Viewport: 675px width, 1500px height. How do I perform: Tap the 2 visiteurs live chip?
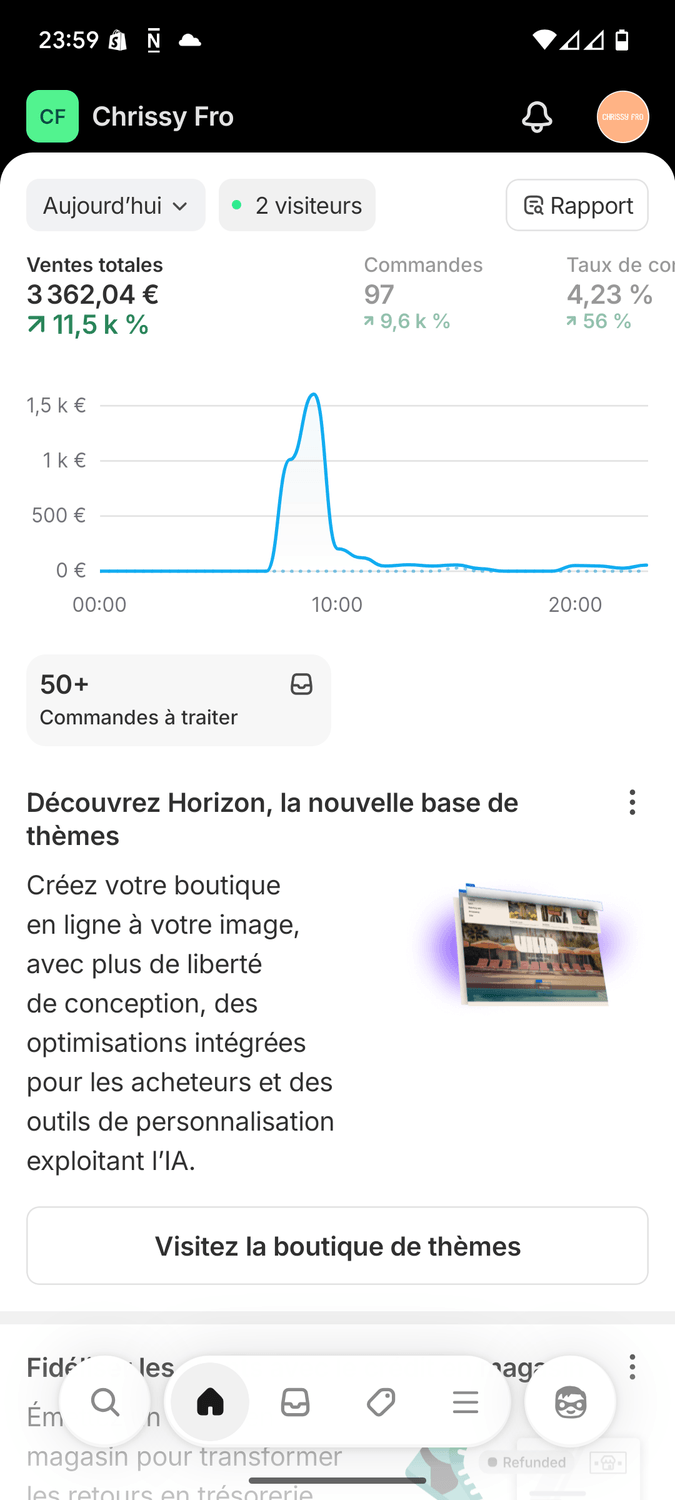297,206
